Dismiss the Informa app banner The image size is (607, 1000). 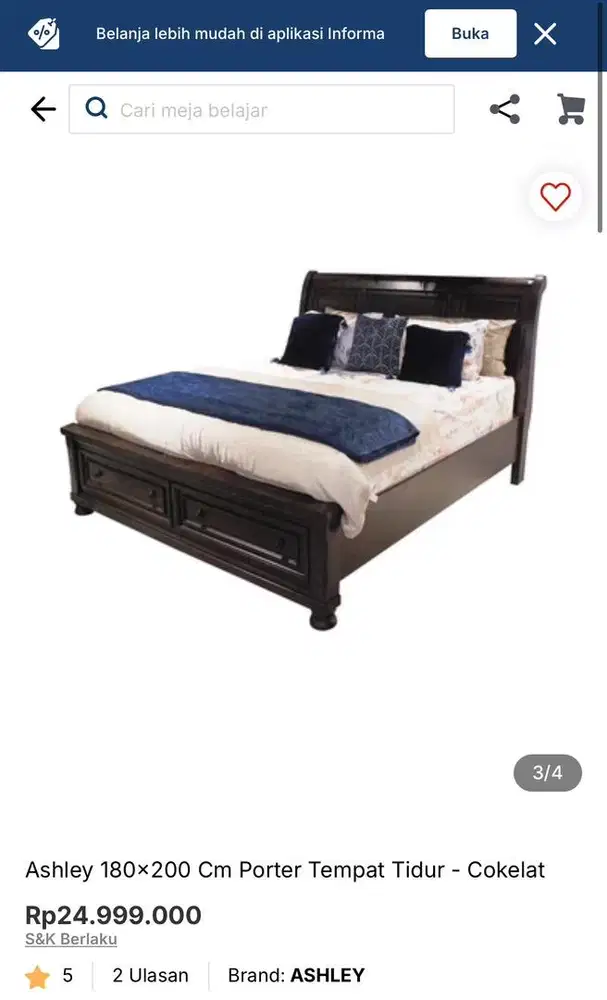[x=545, y=34]
